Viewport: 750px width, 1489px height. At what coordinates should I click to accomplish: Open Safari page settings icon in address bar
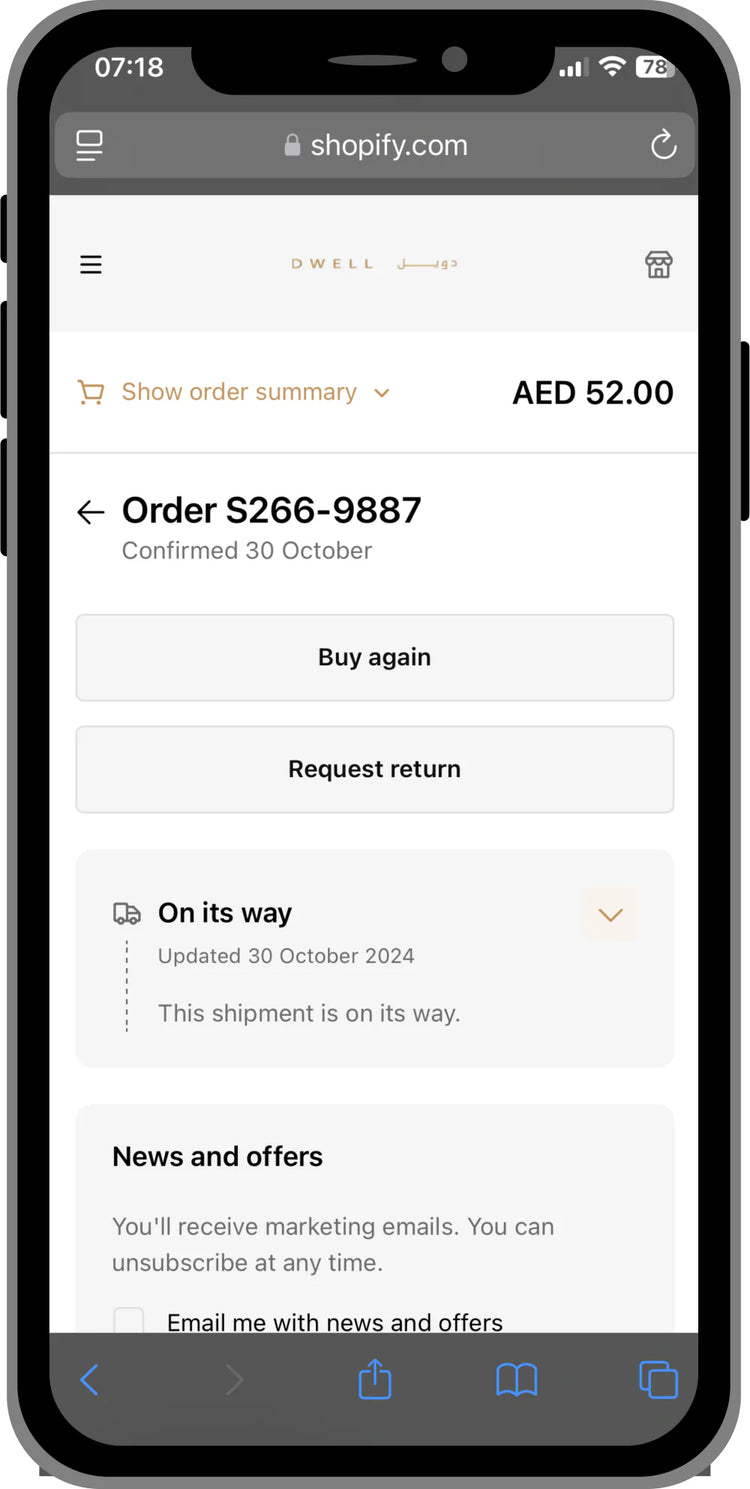(x=90, y=146)
